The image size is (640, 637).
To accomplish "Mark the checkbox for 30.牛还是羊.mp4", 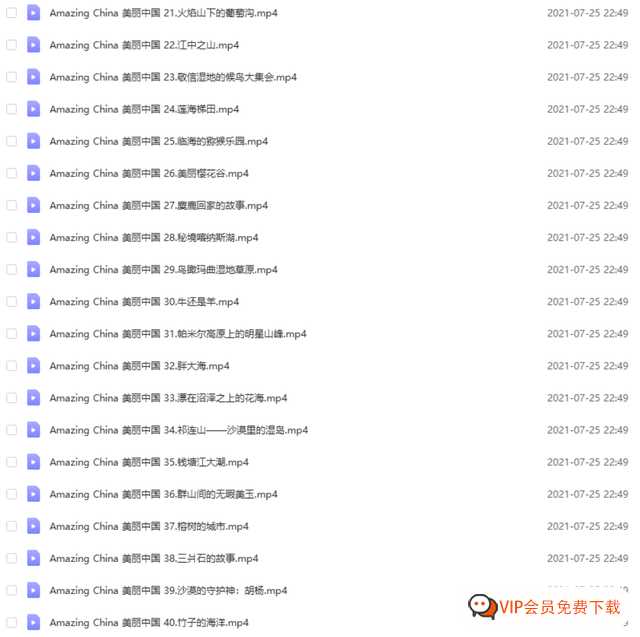I will point(11,301).
